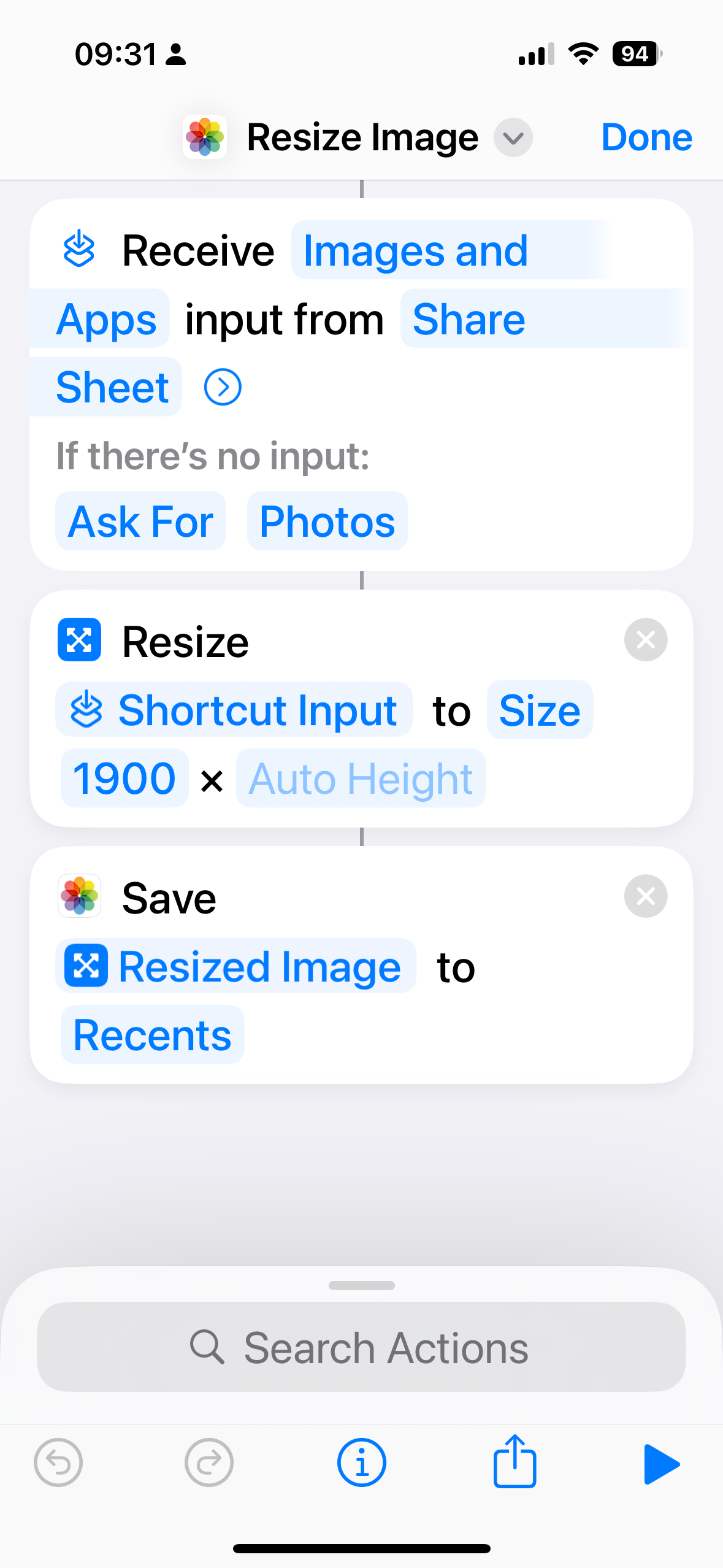The width and height of the screenshot is (723, 1568).
Task: Remove the Save action
Action: point(645,896)
